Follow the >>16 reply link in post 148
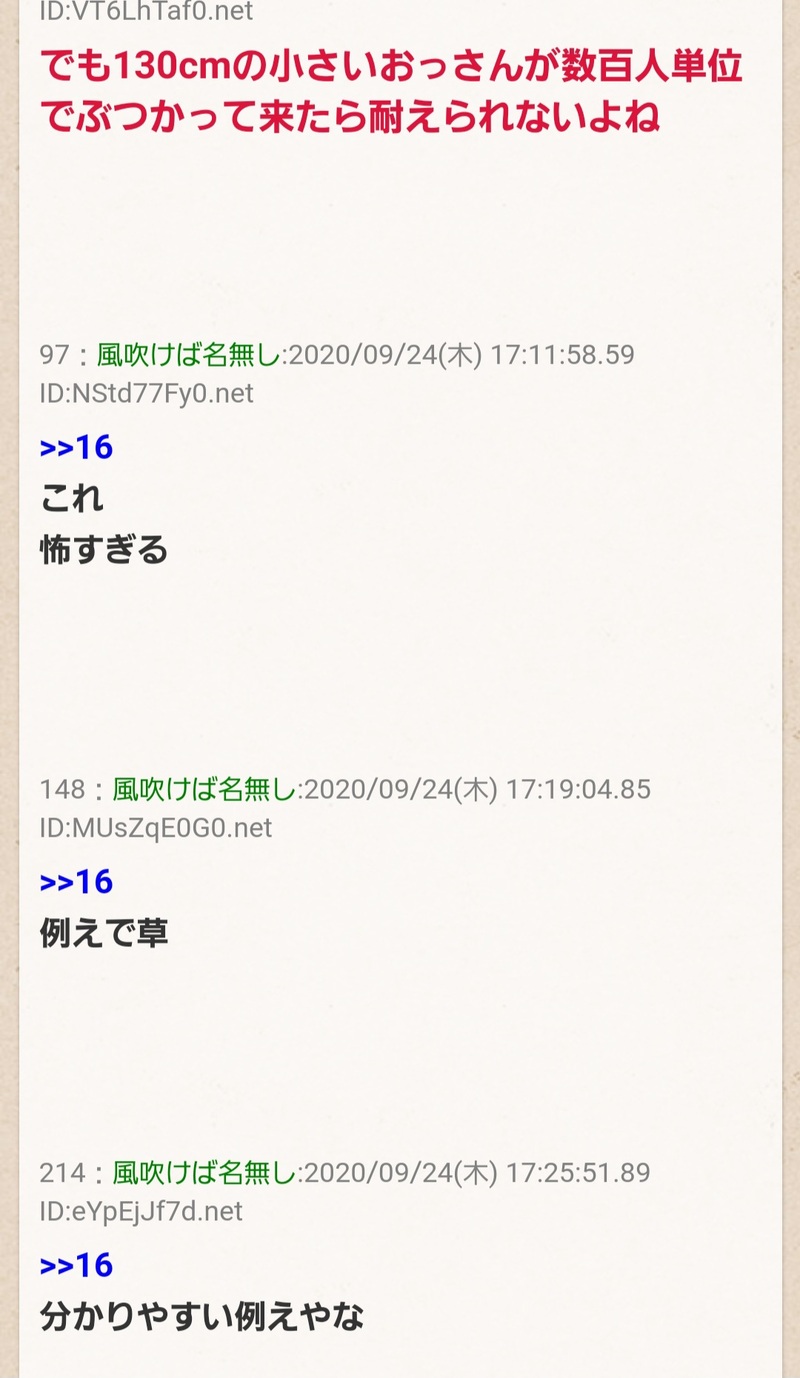The width and height of the screenshot is (800, 1378). pos(76,882)
